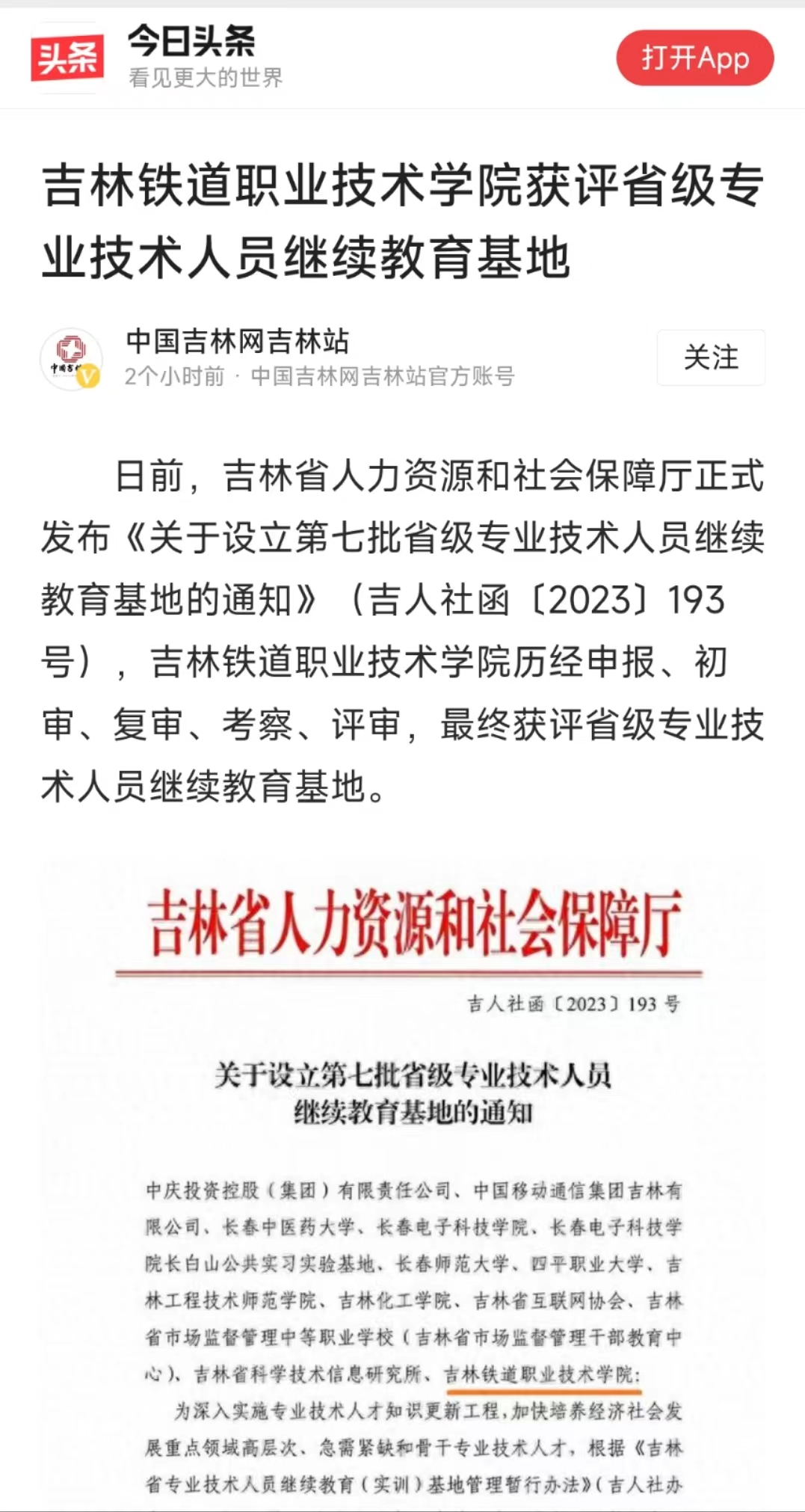
Task: Follow 中国吉林网吉林站 with 关注
Action: [711, 357]
